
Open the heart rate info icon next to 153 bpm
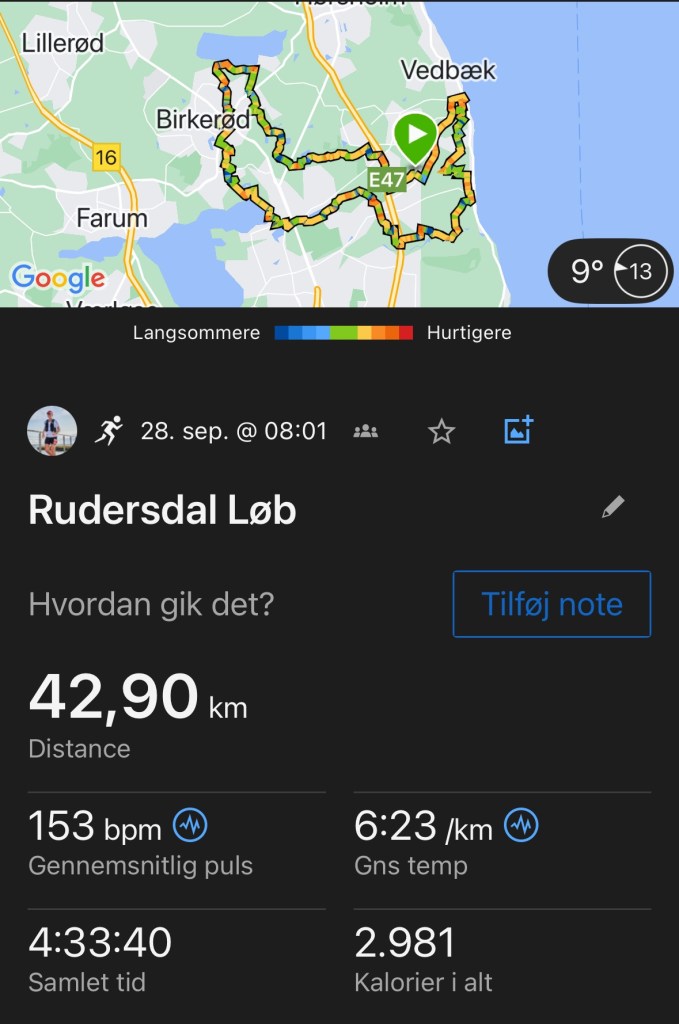191,826
